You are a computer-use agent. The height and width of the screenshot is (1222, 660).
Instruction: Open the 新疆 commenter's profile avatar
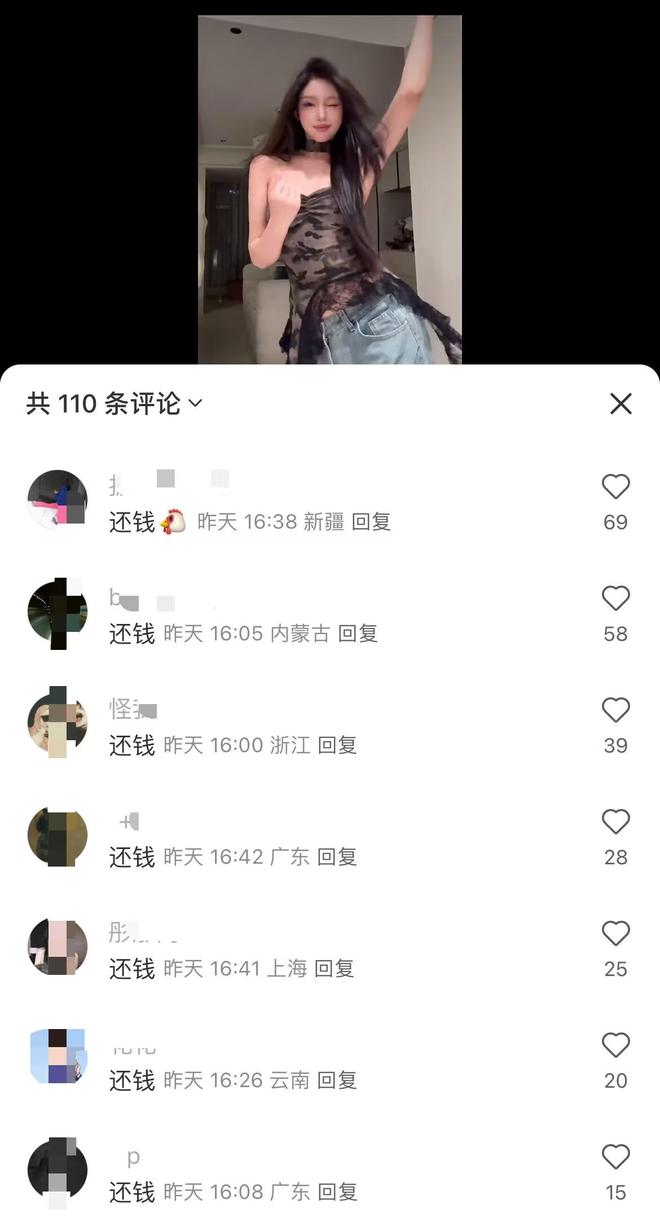pos(57,499)
